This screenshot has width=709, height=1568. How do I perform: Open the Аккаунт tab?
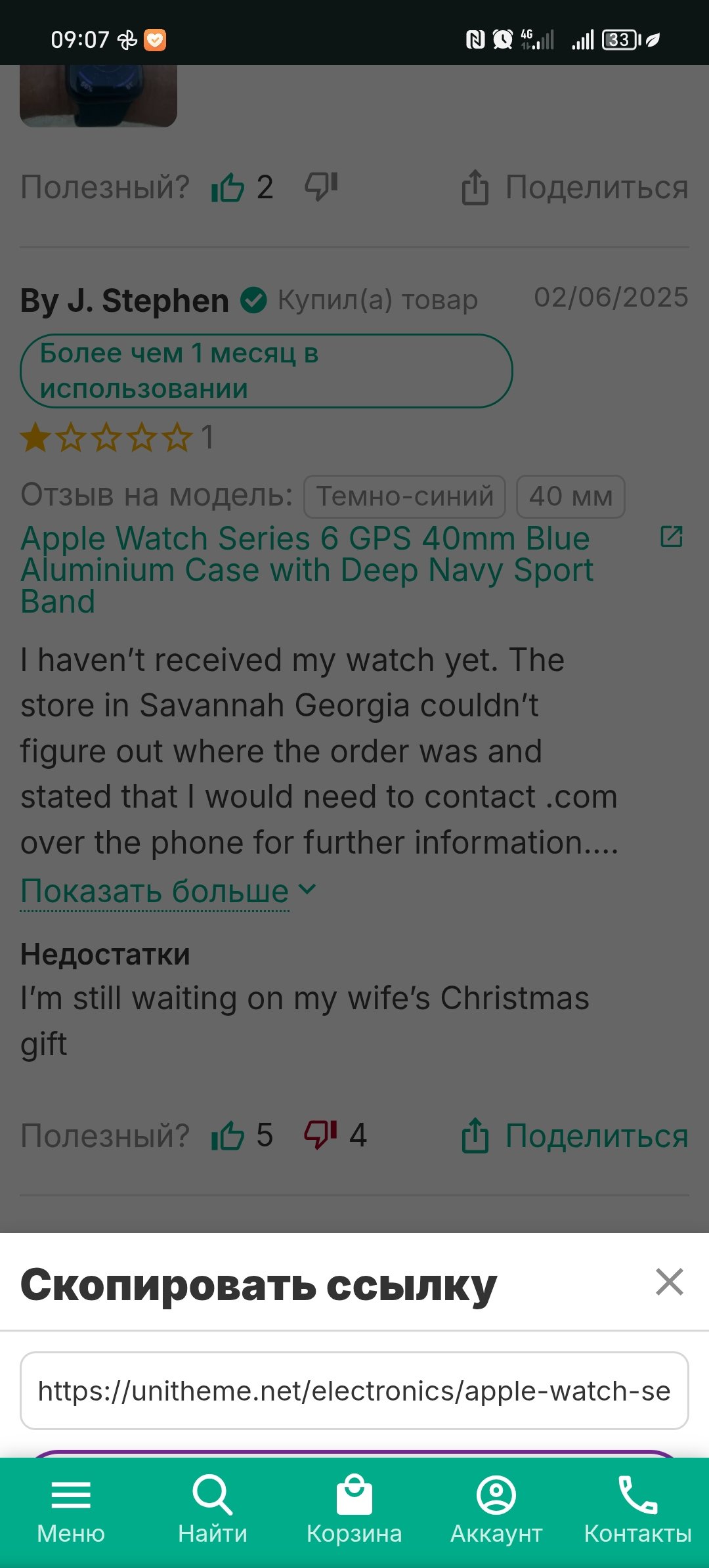click(496, 1510)
